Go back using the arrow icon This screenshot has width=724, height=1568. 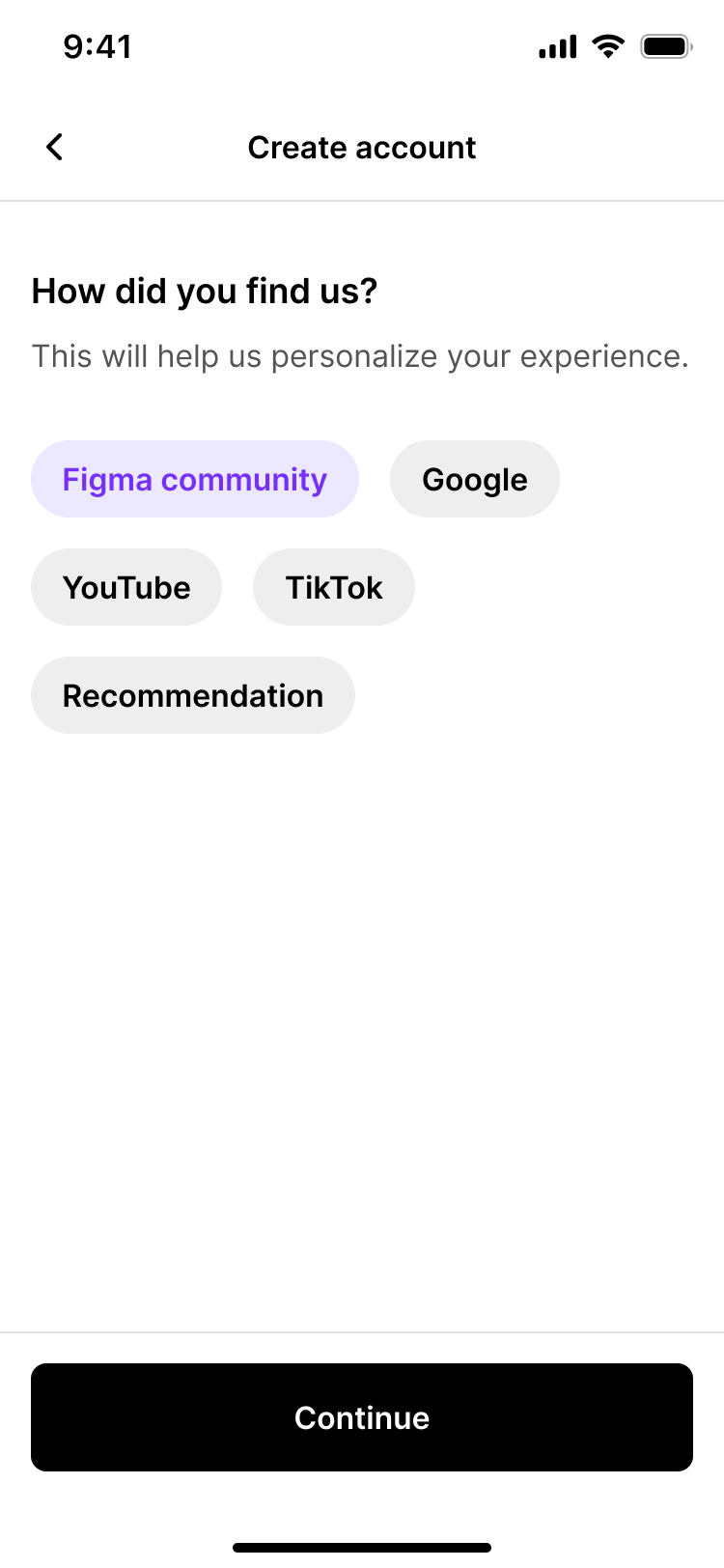click(x=55, y=147)
